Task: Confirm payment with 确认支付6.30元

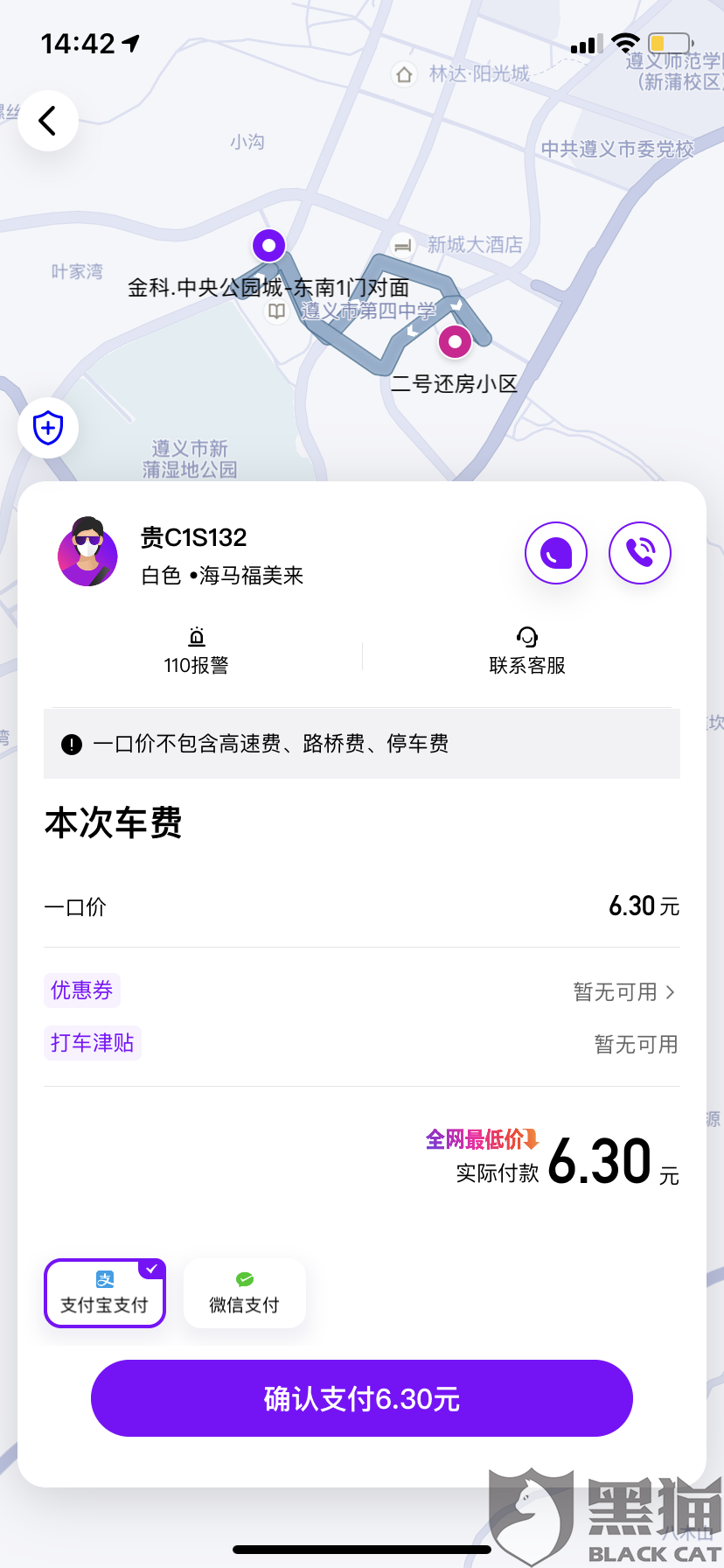Action: 362,1398
